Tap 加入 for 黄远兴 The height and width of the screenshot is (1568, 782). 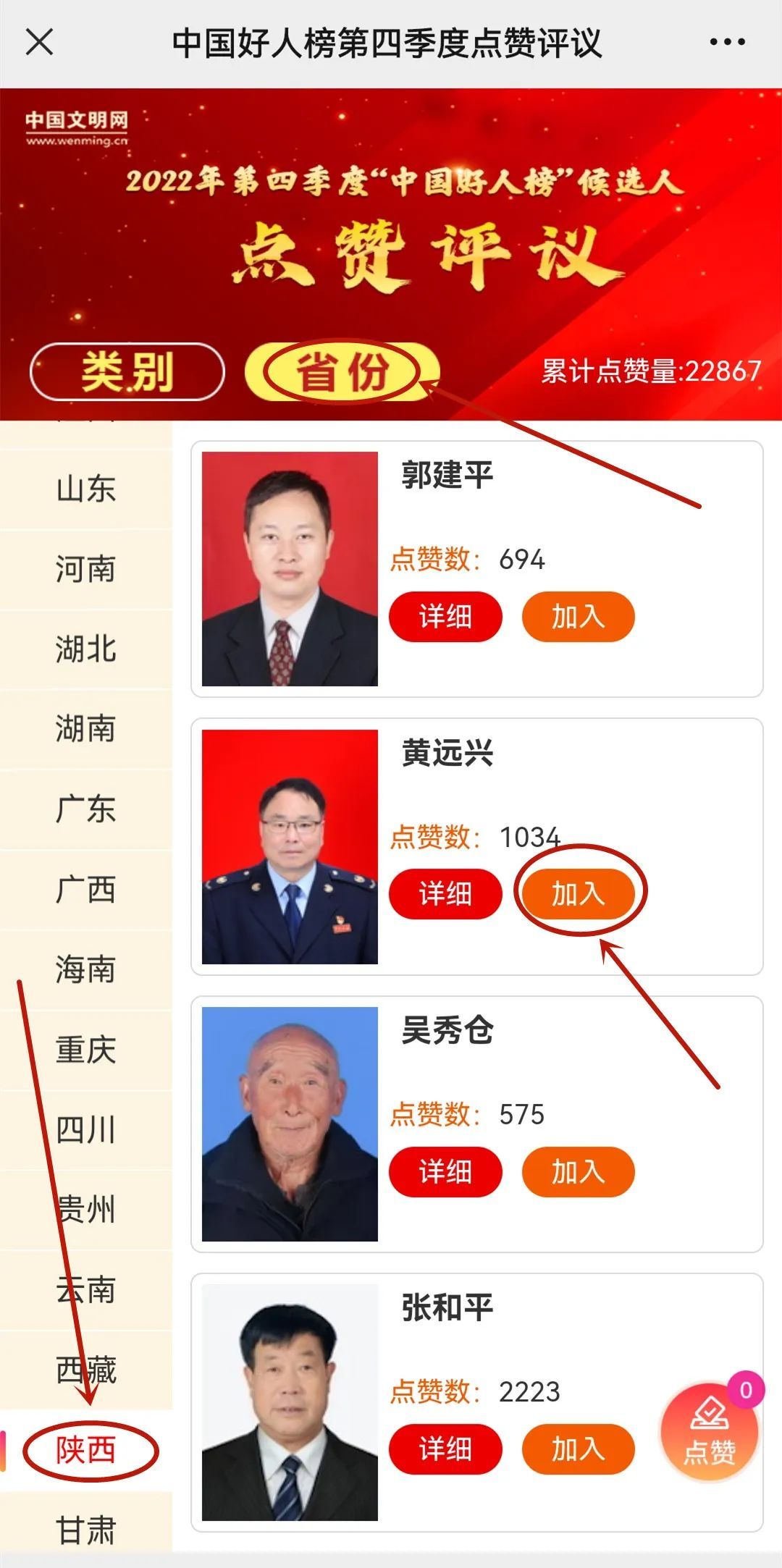point(578,894)
